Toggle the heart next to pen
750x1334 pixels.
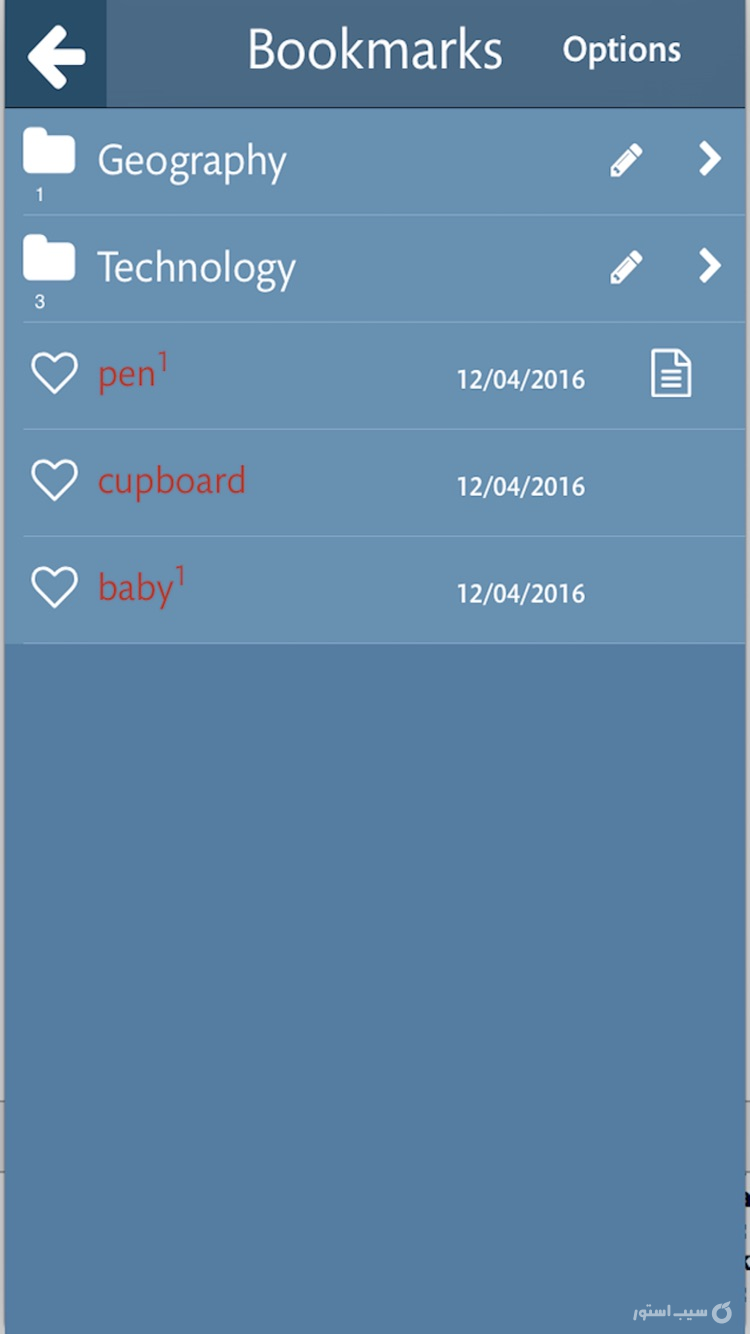coord(54,373)
